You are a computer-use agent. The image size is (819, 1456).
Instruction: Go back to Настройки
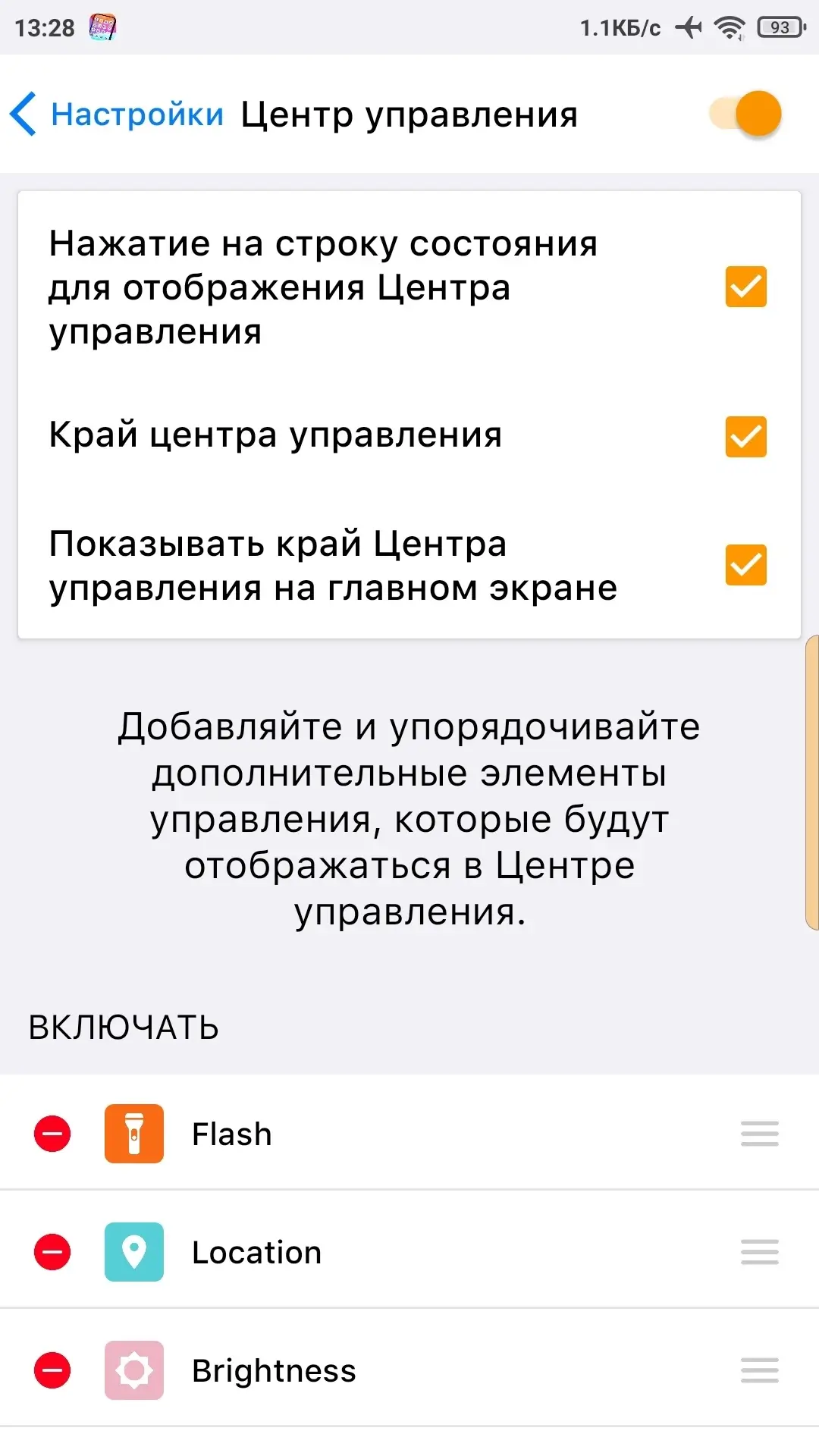(x=117, y=115)
